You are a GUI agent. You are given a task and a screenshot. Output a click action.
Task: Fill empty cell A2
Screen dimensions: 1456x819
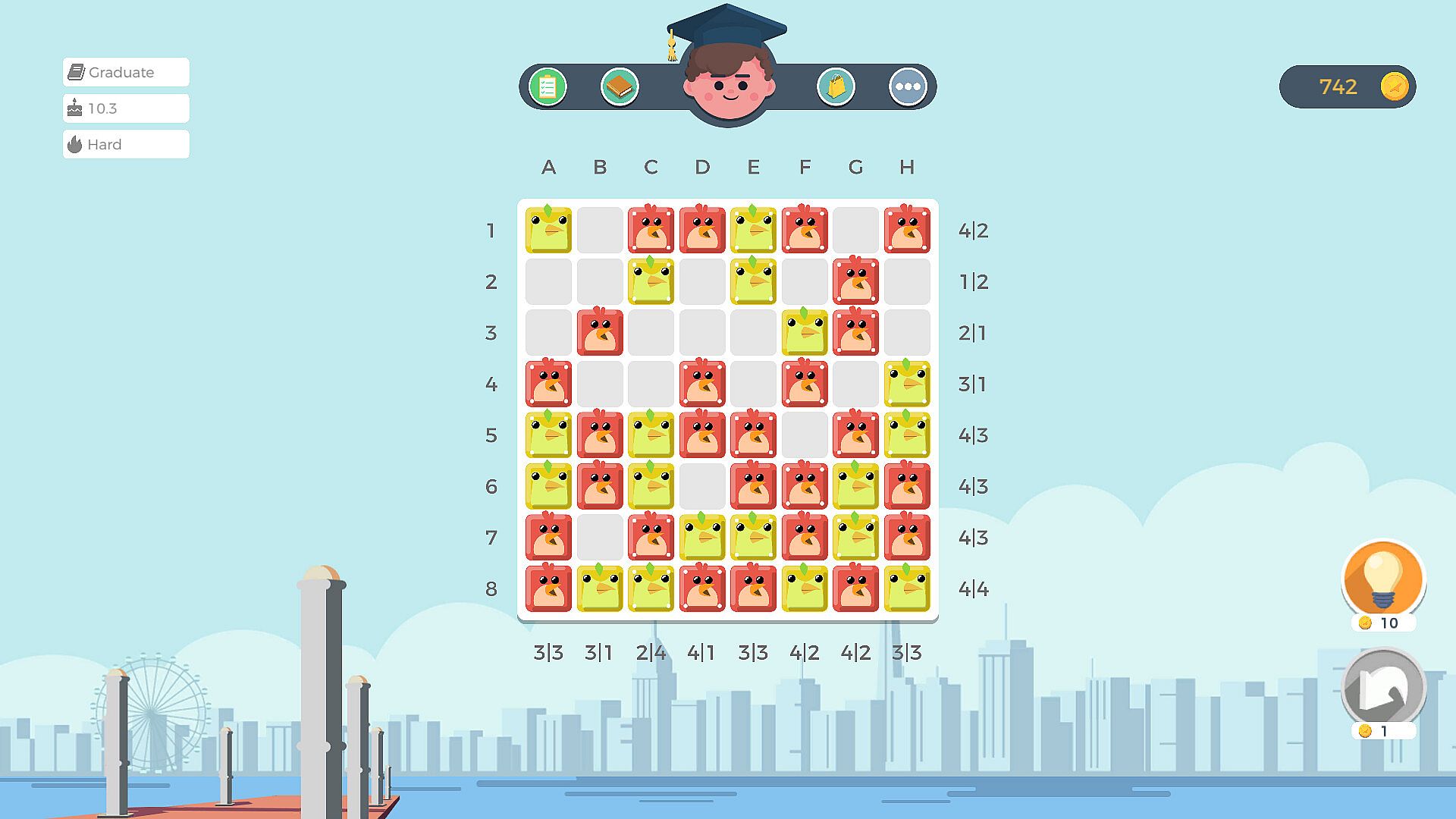(548, 281)
